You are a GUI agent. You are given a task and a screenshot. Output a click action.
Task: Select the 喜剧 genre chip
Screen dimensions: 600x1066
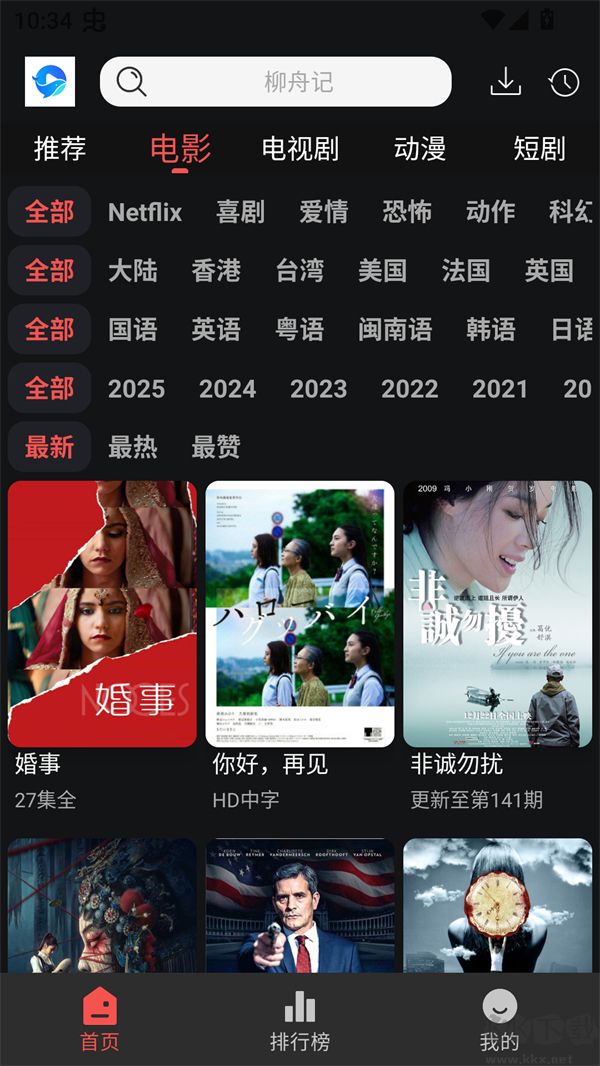click(x=241, y=212)
